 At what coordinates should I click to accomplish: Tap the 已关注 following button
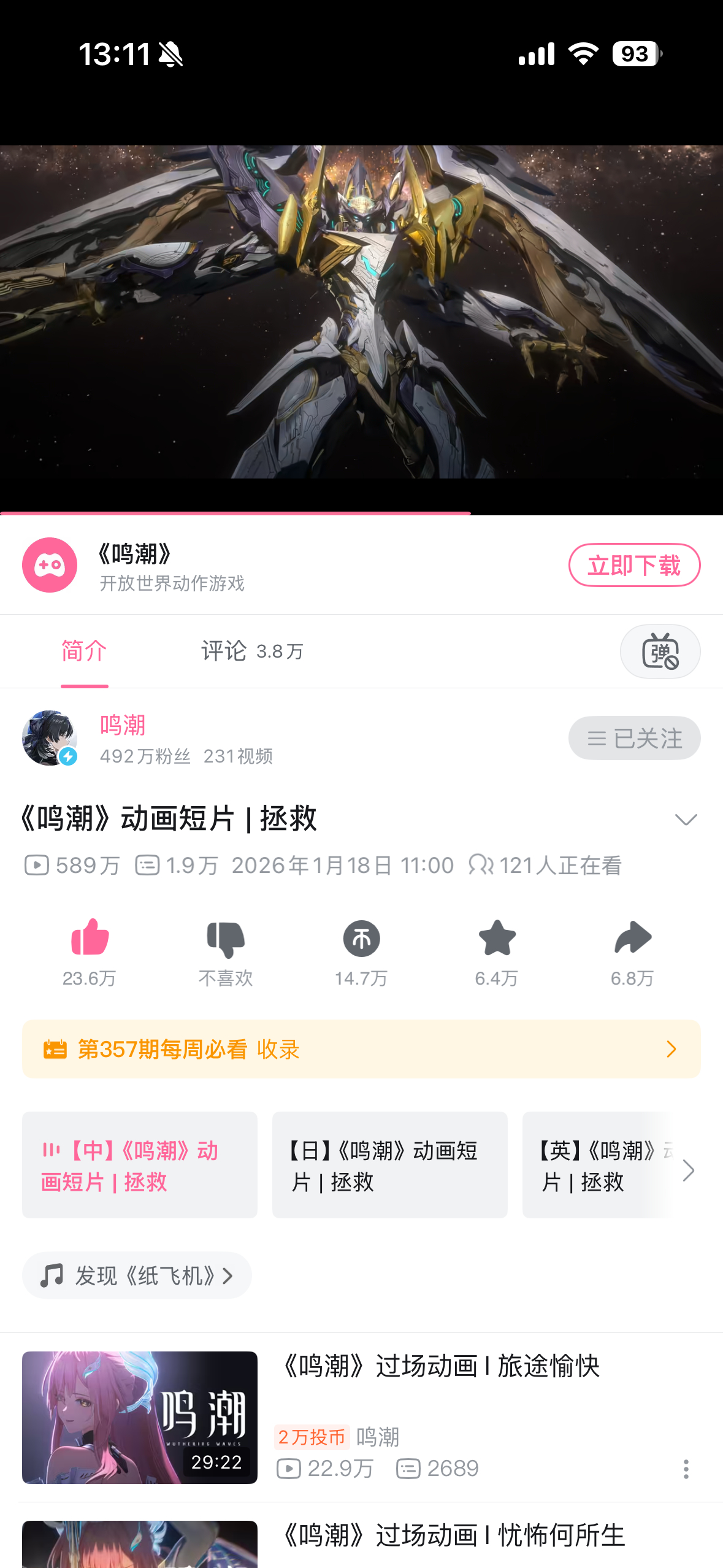coord(634,738)
